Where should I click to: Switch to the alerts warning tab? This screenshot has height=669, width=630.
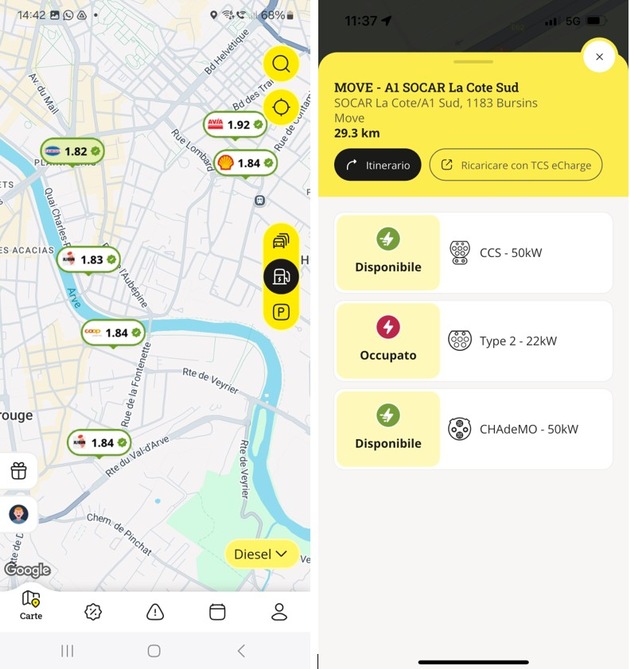point(155,612)
